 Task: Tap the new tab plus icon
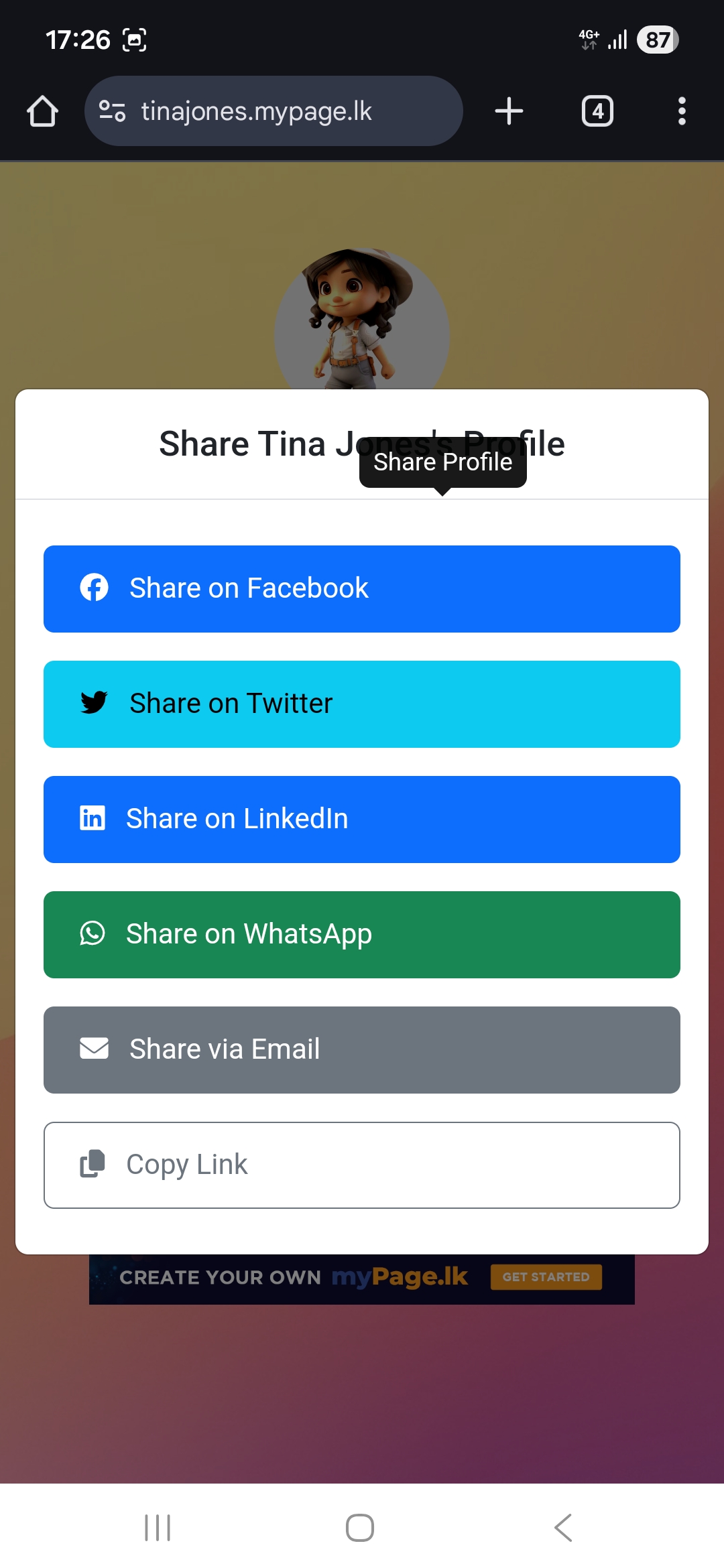click(508, 111)
